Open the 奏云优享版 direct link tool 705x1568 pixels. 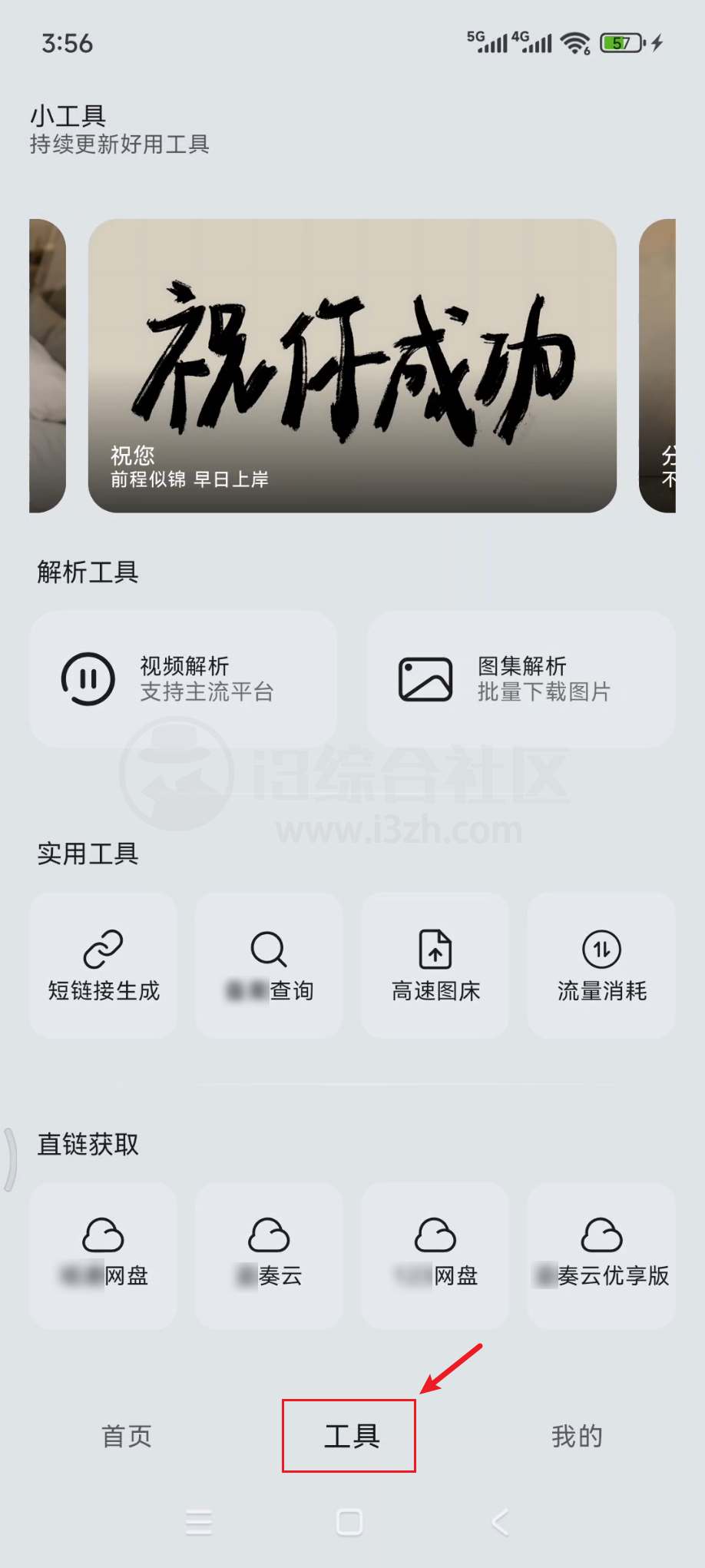coord(601,1255)
